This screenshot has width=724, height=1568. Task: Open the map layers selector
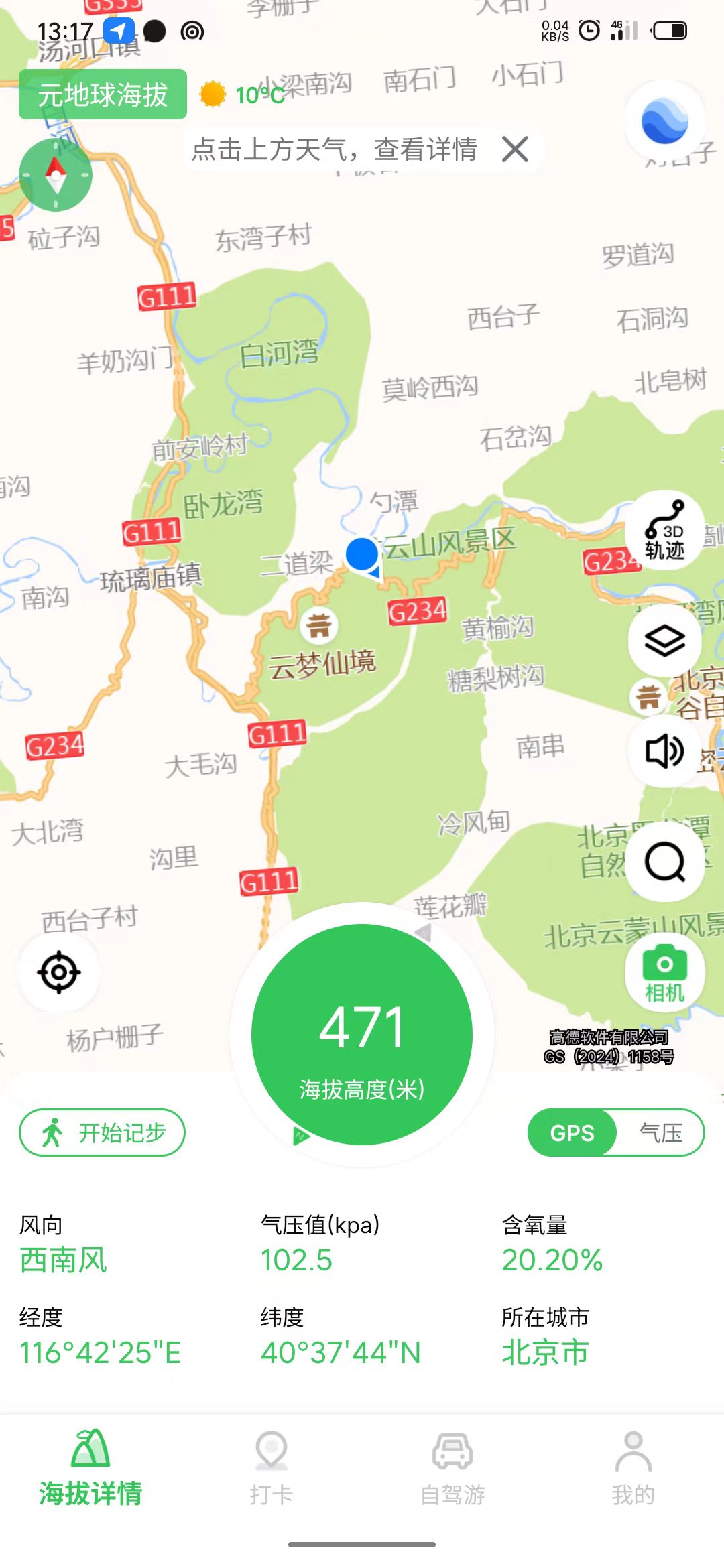(x=664, y=641)
